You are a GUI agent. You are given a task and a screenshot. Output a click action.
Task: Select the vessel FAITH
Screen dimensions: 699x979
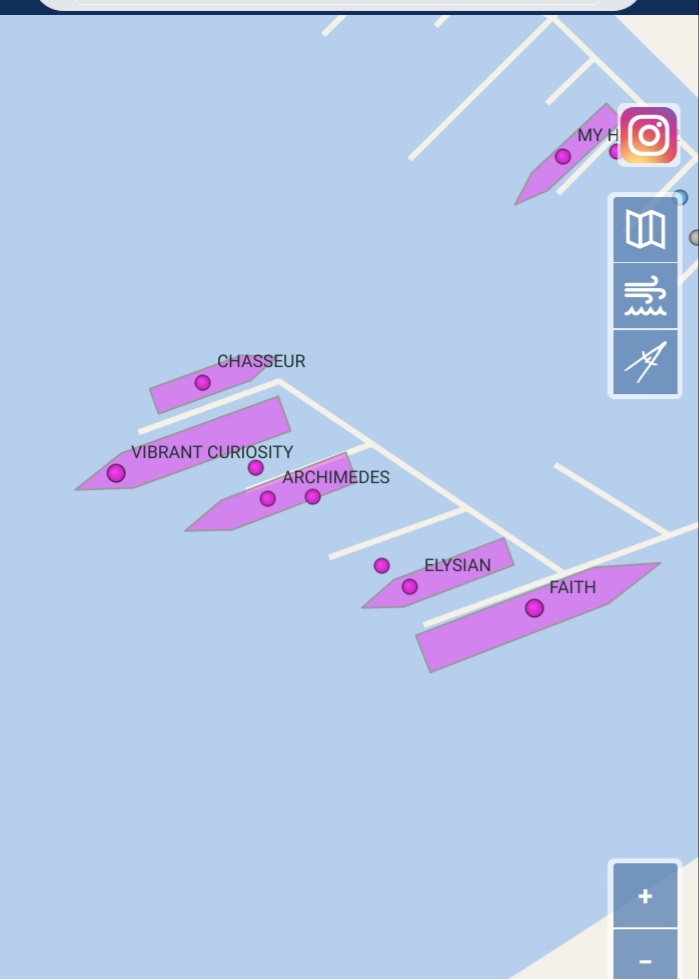pyautogui.click(x=535, y=608)
